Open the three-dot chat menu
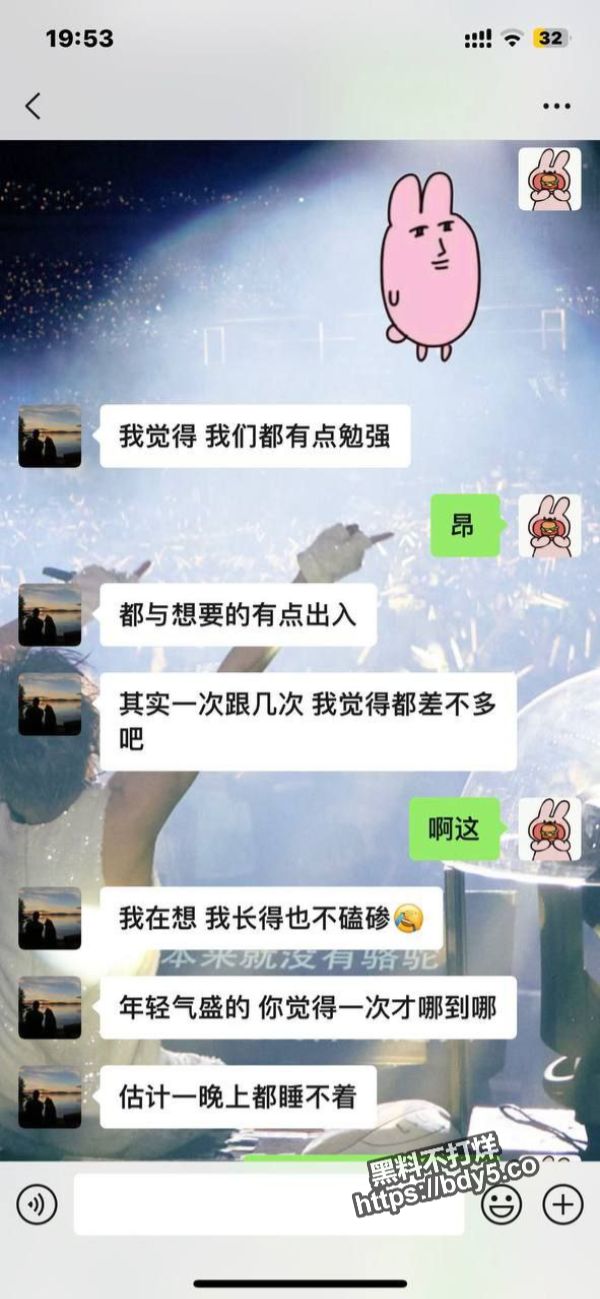The height and width of the screenshot is (1299, 600). coord(556,106)
